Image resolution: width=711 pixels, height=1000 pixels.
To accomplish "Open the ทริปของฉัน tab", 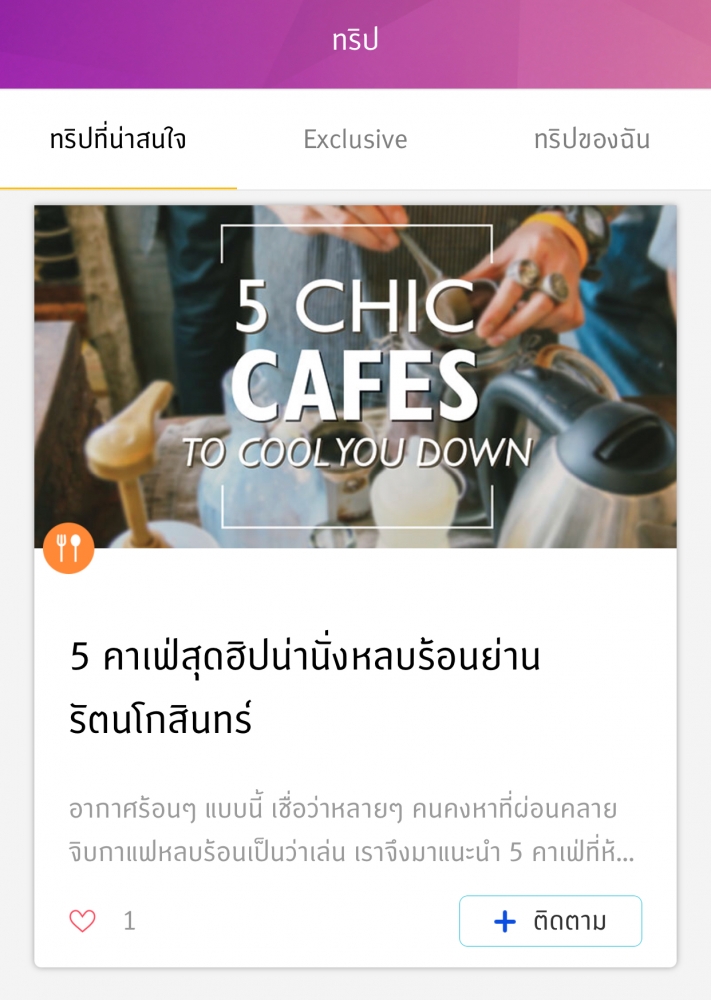I will click(x=592, y=140).
